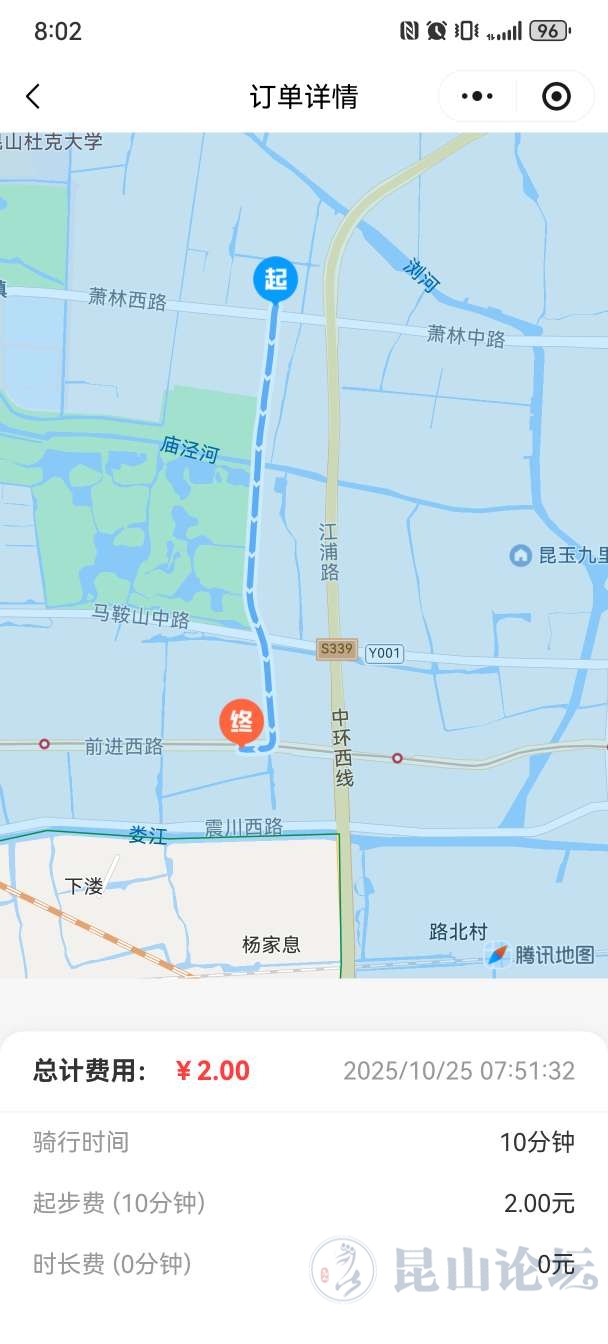Close the mini program with the circle button
This screenshot has height=1344, width=608.
point(556,96)
